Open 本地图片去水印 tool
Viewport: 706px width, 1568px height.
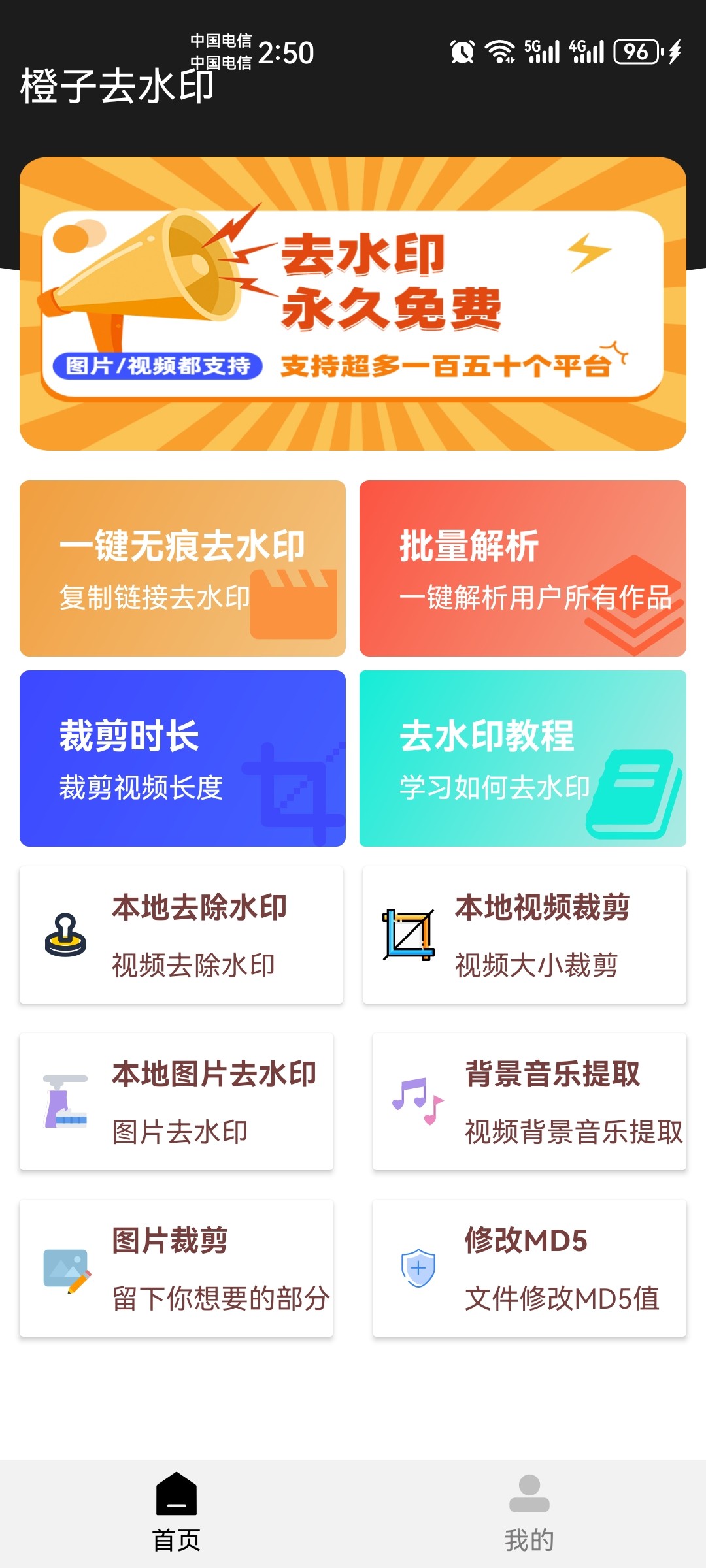coord(176,1102)
